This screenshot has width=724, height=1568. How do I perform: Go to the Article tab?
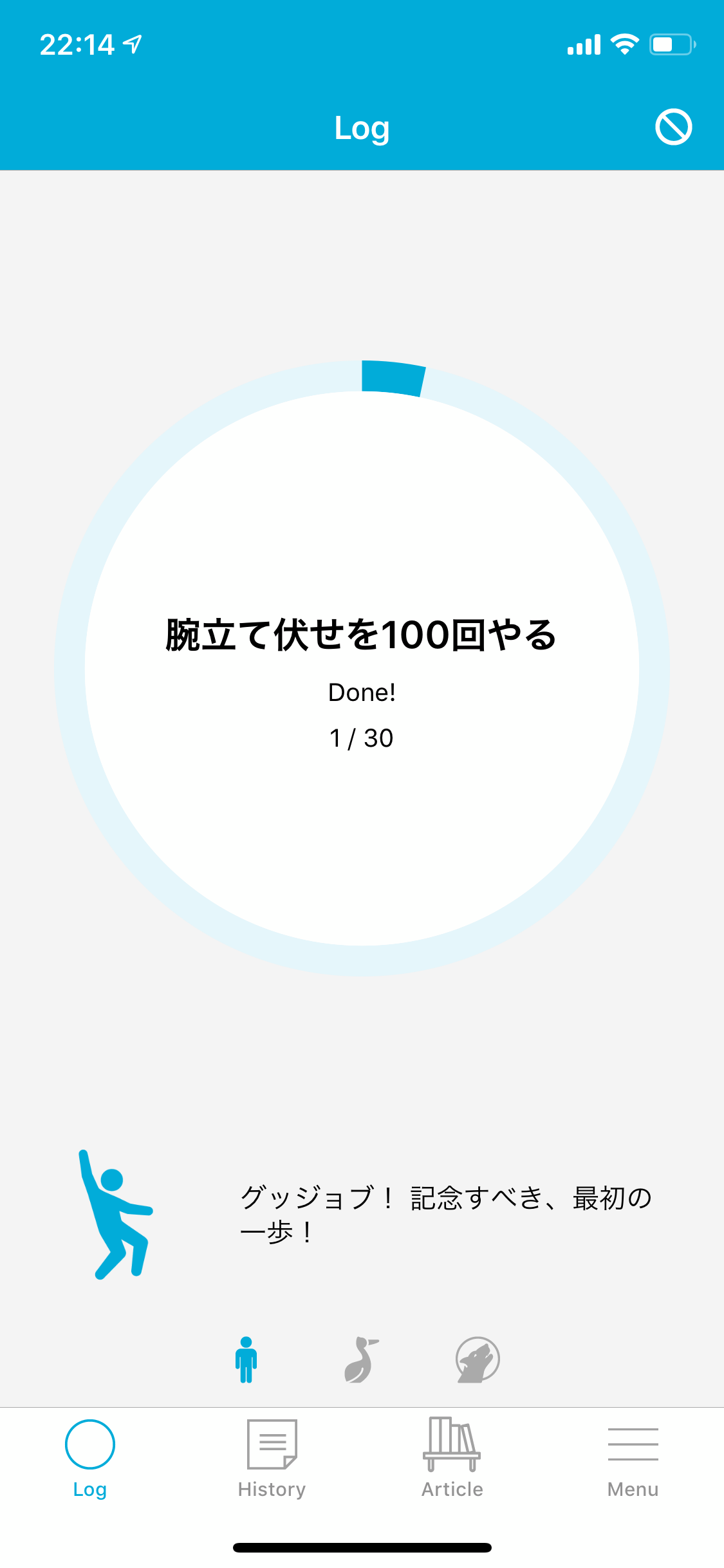[x=452, y=1459]
